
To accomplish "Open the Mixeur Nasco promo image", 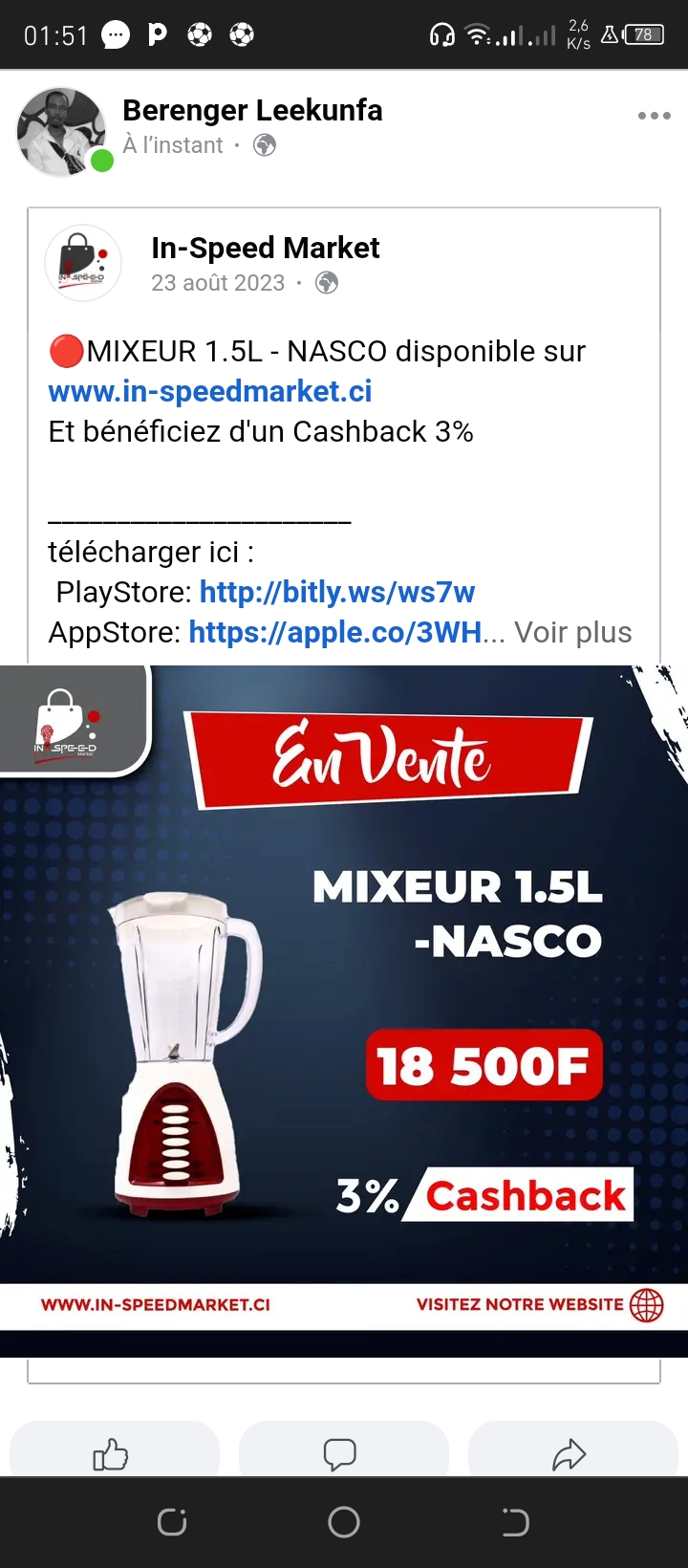I will tap(344, 994).
